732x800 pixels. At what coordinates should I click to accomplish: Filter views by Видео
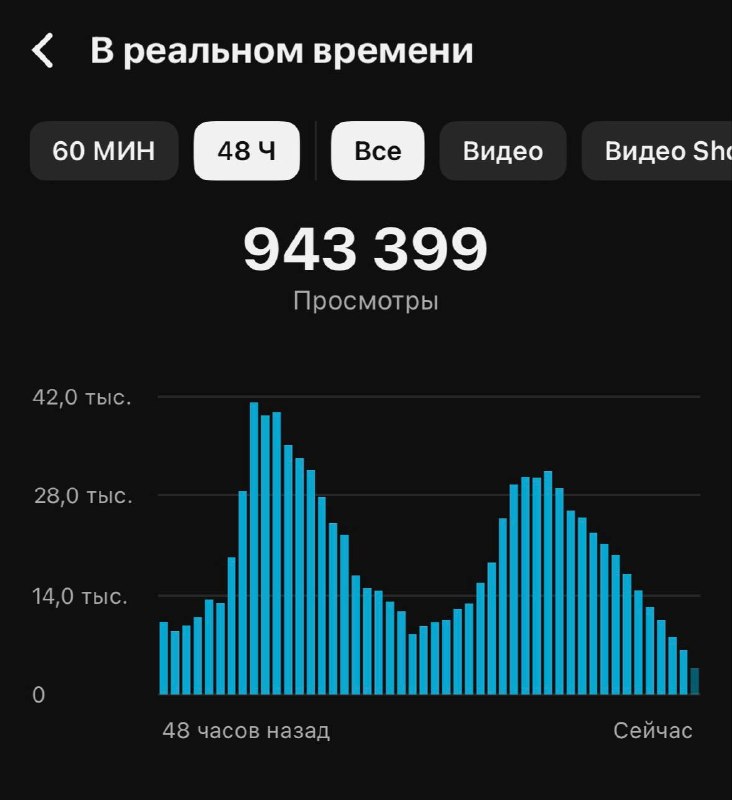(503, 151)
